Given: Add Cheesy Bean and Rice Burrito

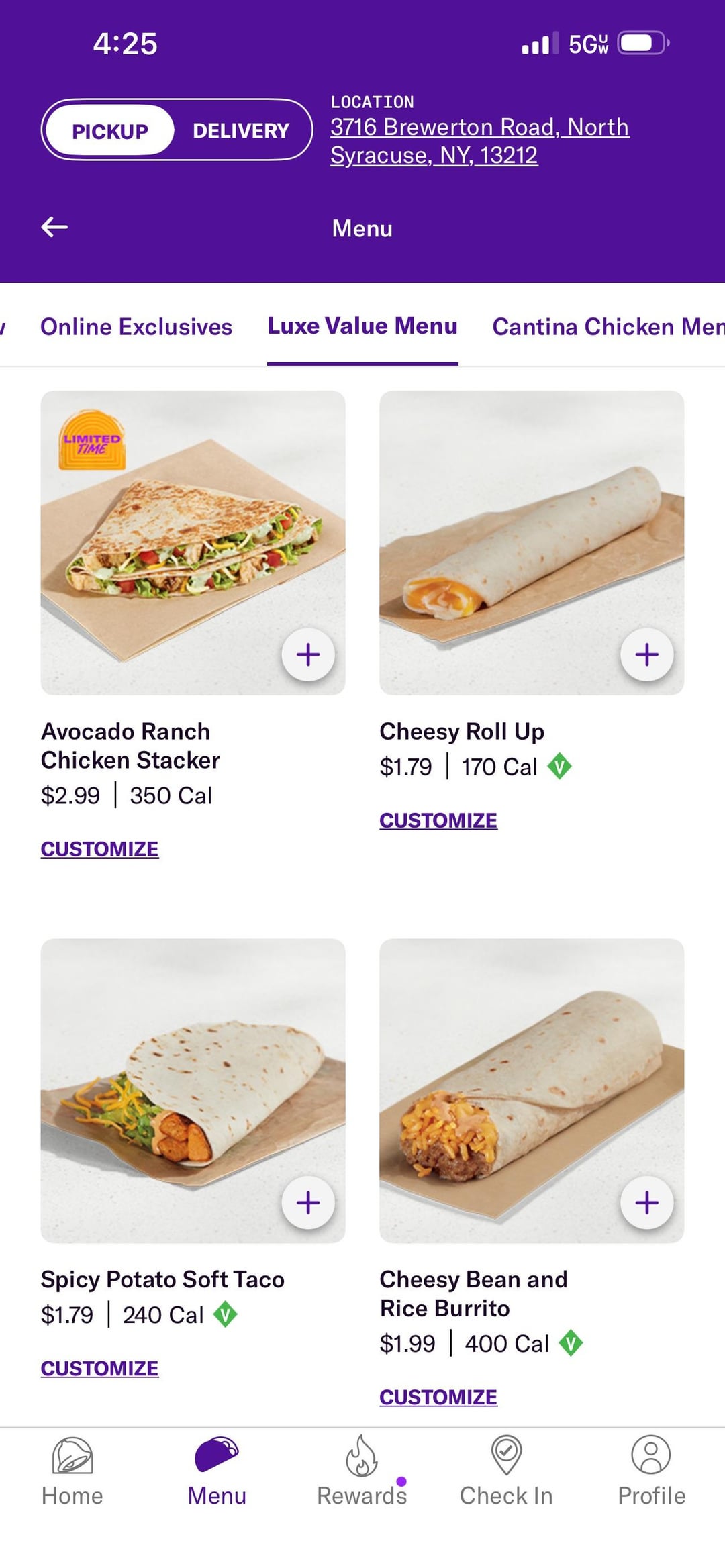Looking at the screenshot, I should (646, 1202).
